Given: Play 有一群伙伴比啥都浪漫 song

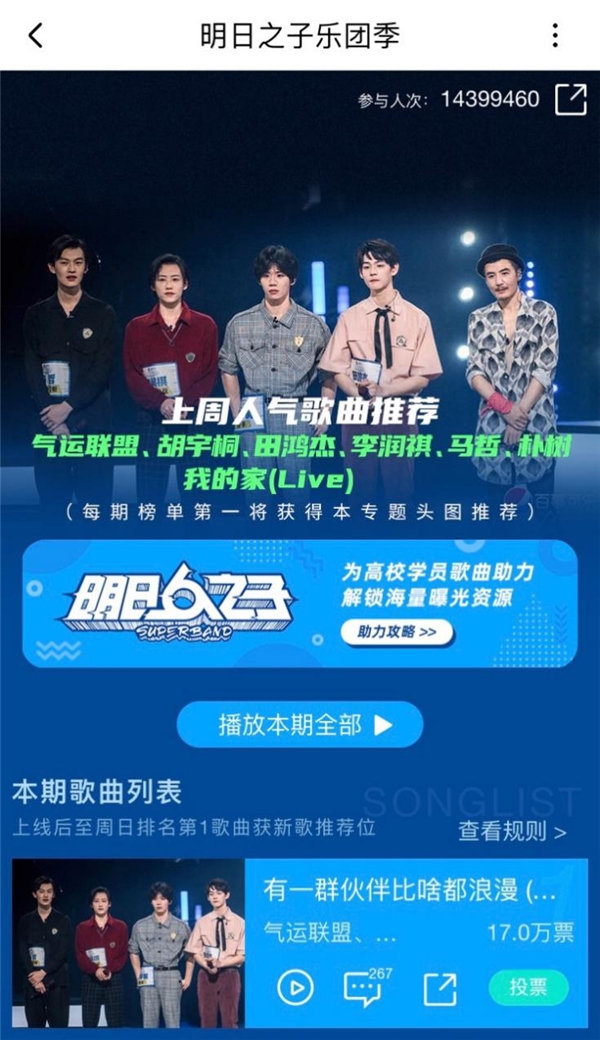Looking at the screenshot, I should point(295,988).
